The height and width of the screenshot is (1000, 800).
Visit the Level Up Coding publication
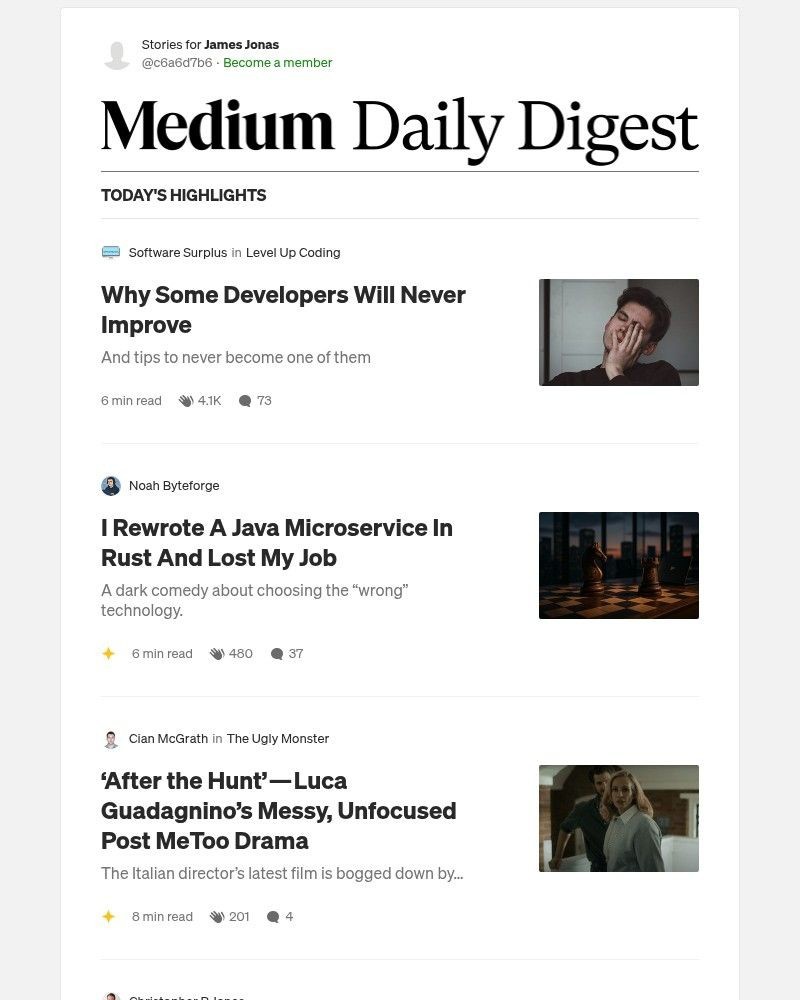[x=293, y=253]
